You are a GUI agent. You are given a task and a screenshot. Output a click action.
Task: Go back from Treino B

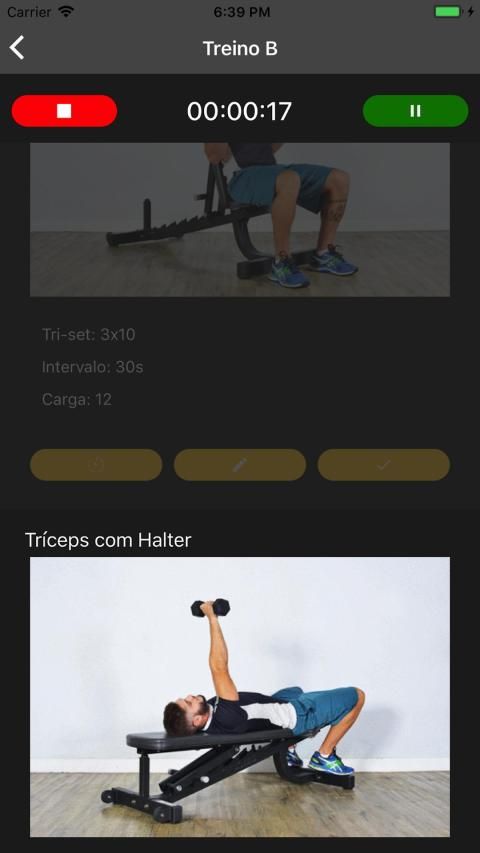point(17,48)
